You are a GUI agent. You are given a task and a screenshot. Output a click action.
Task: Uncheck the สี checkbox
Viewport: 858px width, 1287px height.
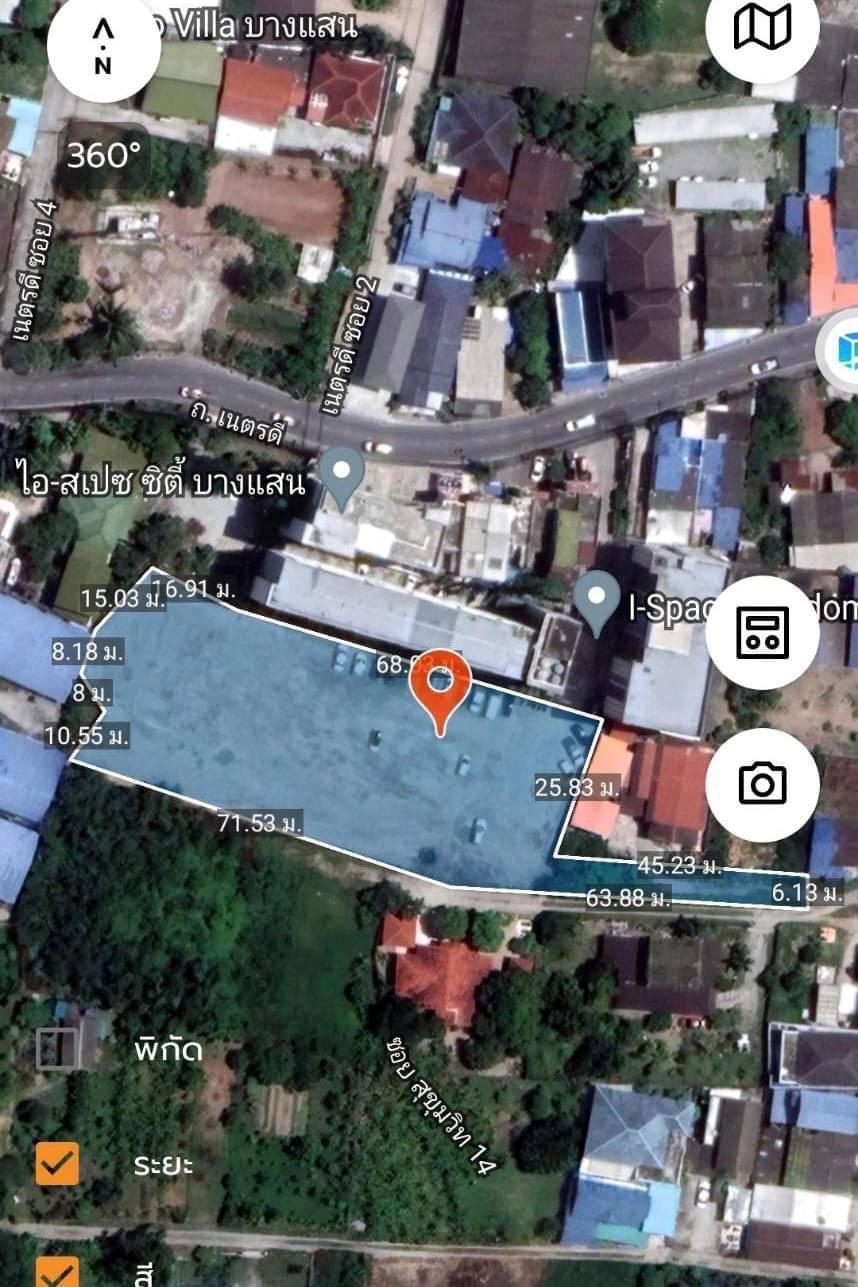pos(57,1271)
